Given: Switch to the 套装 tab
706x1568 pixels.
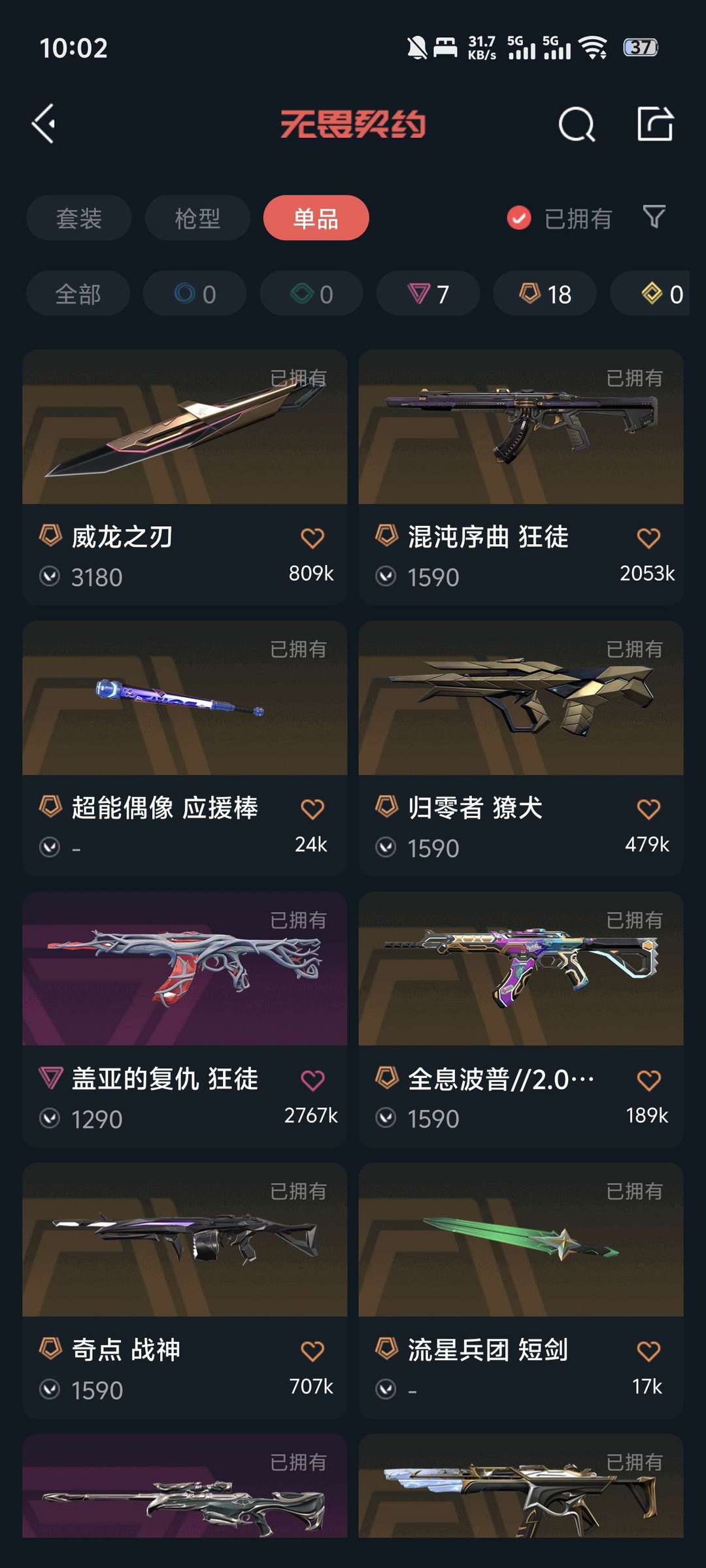Looking at the screenshot, I should [x=78, y=218].
